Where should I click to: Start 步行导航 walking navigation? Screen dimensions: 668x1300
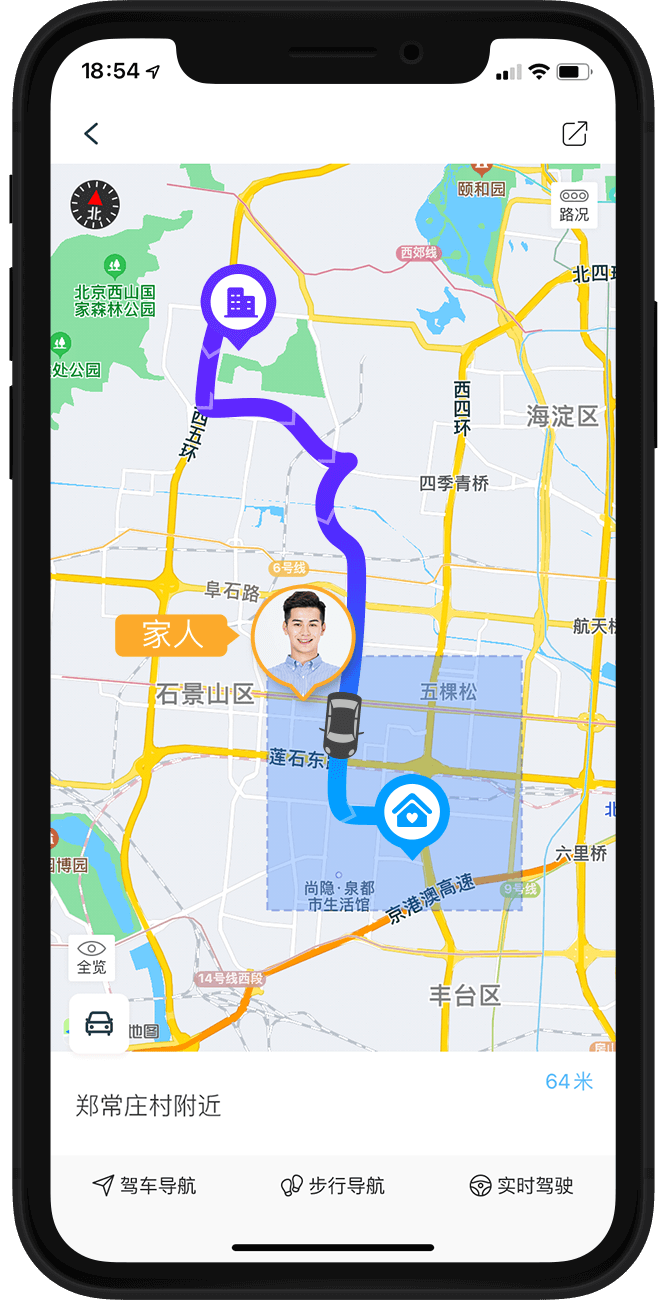click(x=332, y=1186)
